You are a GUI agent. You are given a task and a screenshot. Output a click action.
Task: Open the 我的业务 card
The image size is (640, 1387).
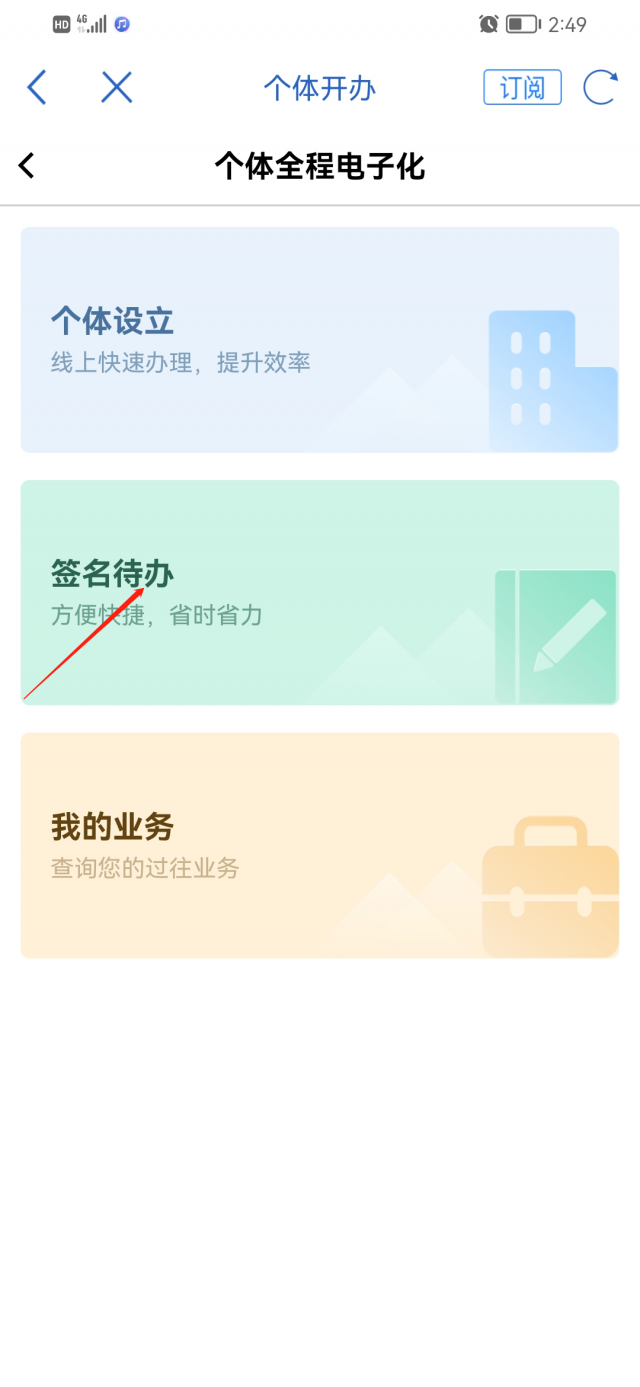[x=320, y=845]
